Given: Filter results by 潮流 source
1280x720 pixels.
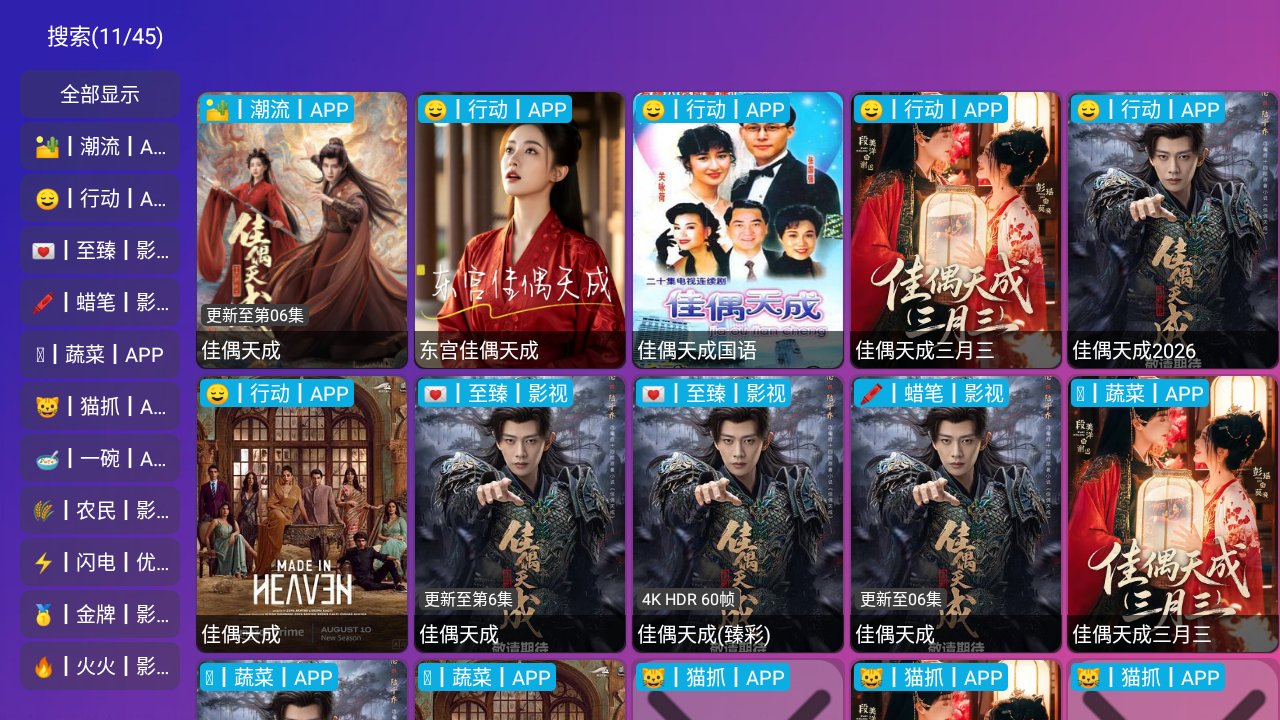Looking at the screenshot, I should (100, 146).
